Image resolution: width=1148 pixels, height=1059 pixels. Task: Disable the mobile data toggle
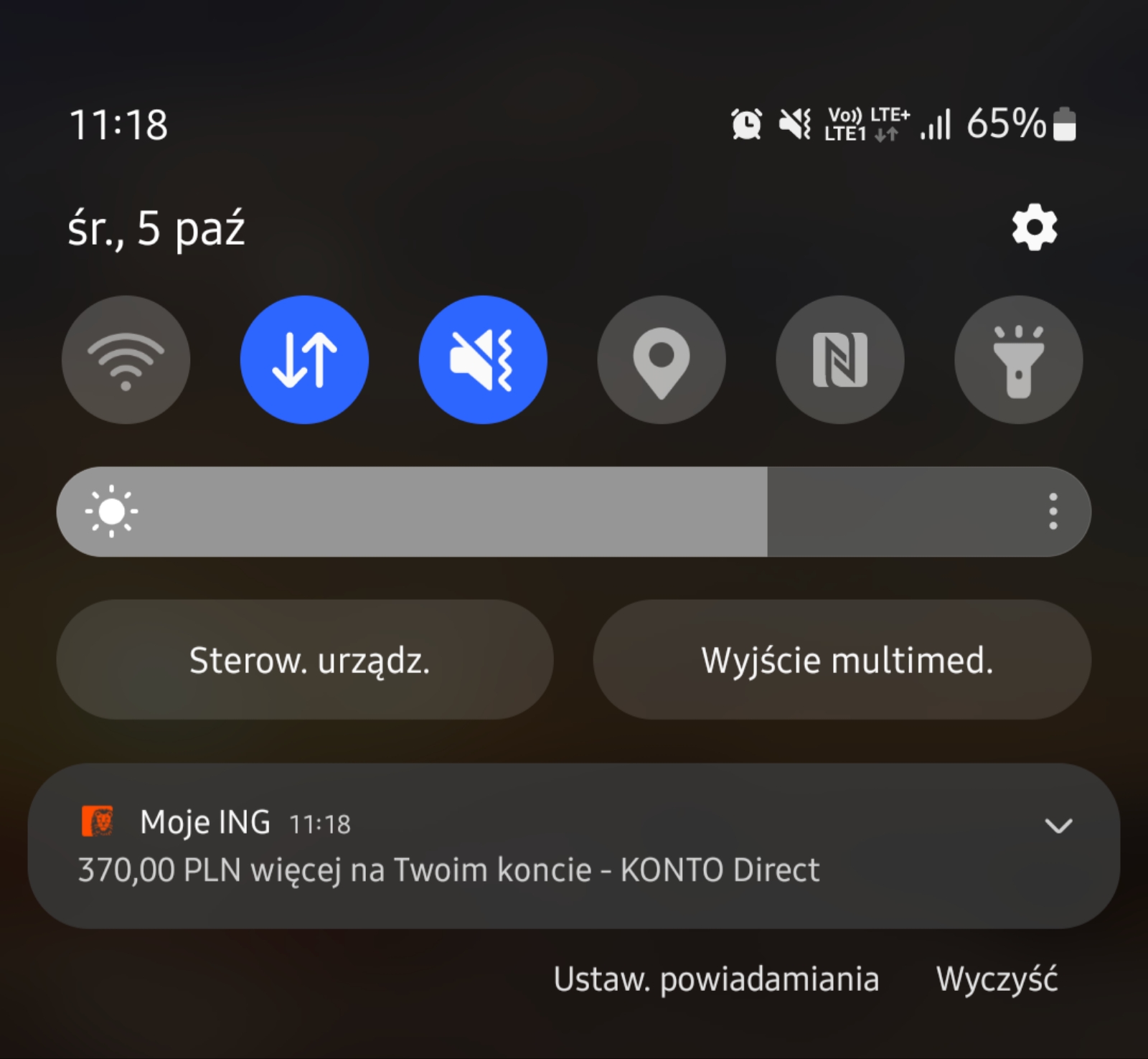(x=304, y=359)
